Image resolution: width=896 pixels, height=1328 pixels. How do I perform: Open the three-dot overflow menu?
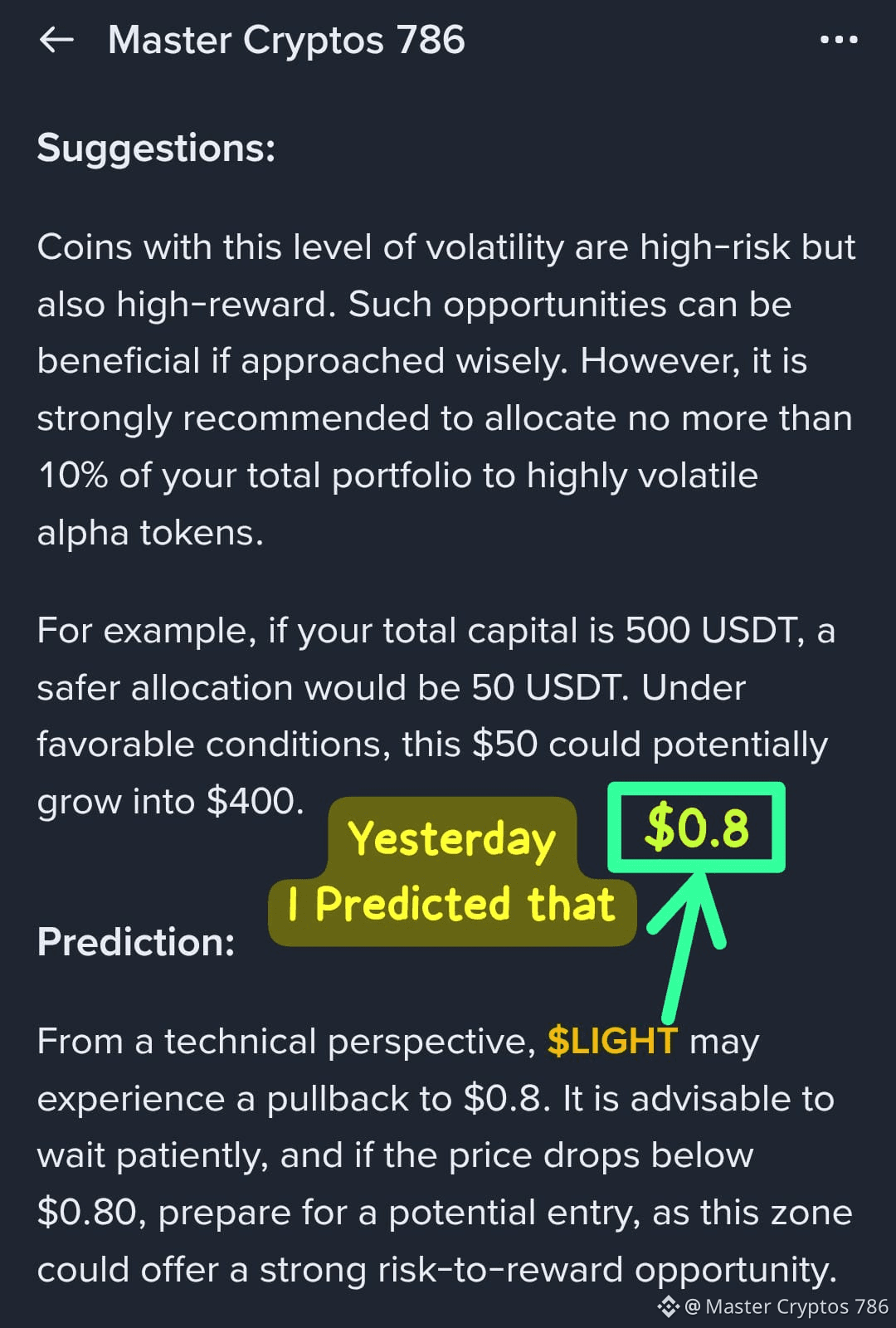pos(839,39)
